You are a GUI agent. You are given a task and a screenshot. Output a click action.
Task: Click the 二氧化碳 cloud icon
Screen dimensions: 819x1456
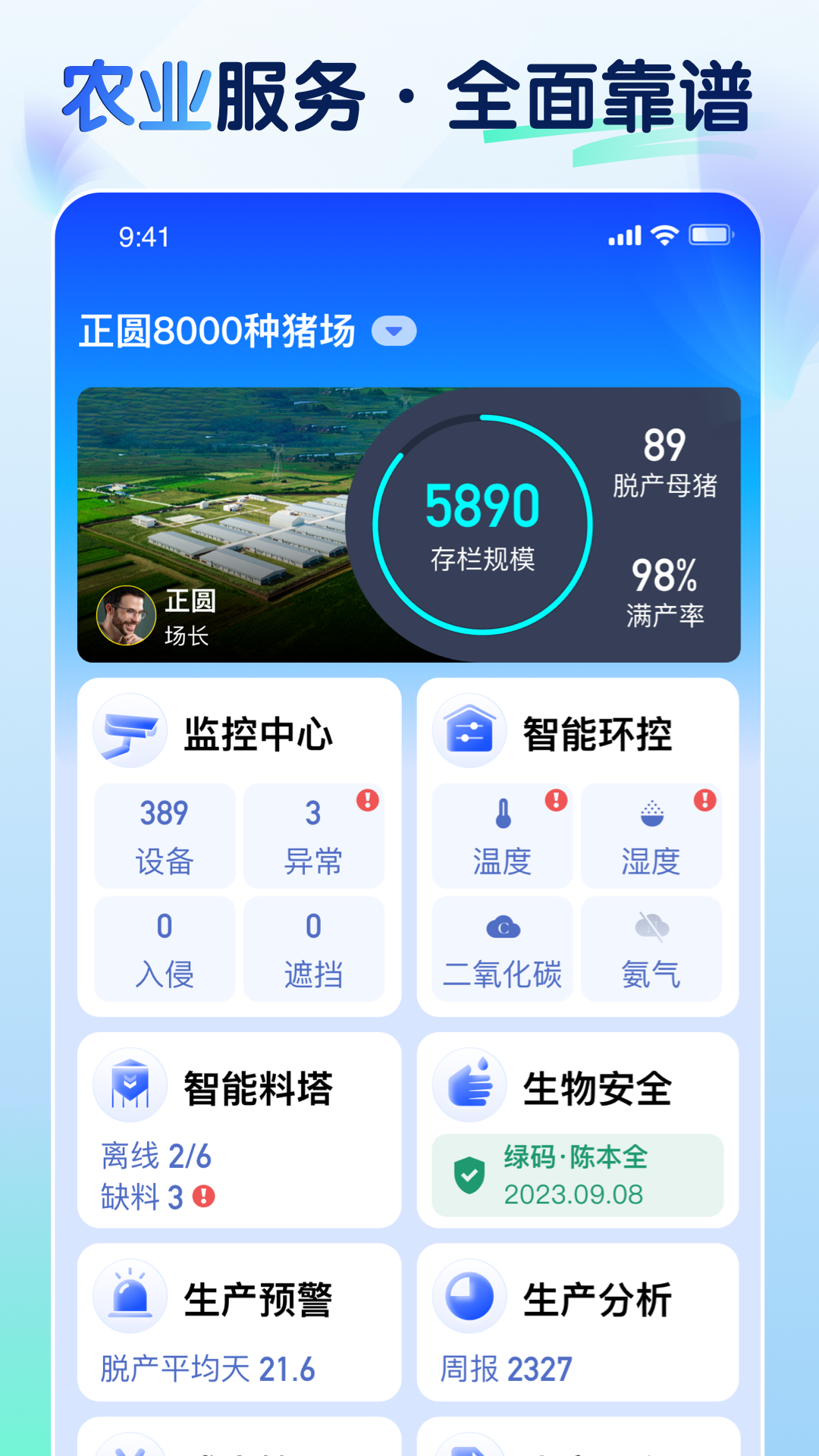(501, 927)
